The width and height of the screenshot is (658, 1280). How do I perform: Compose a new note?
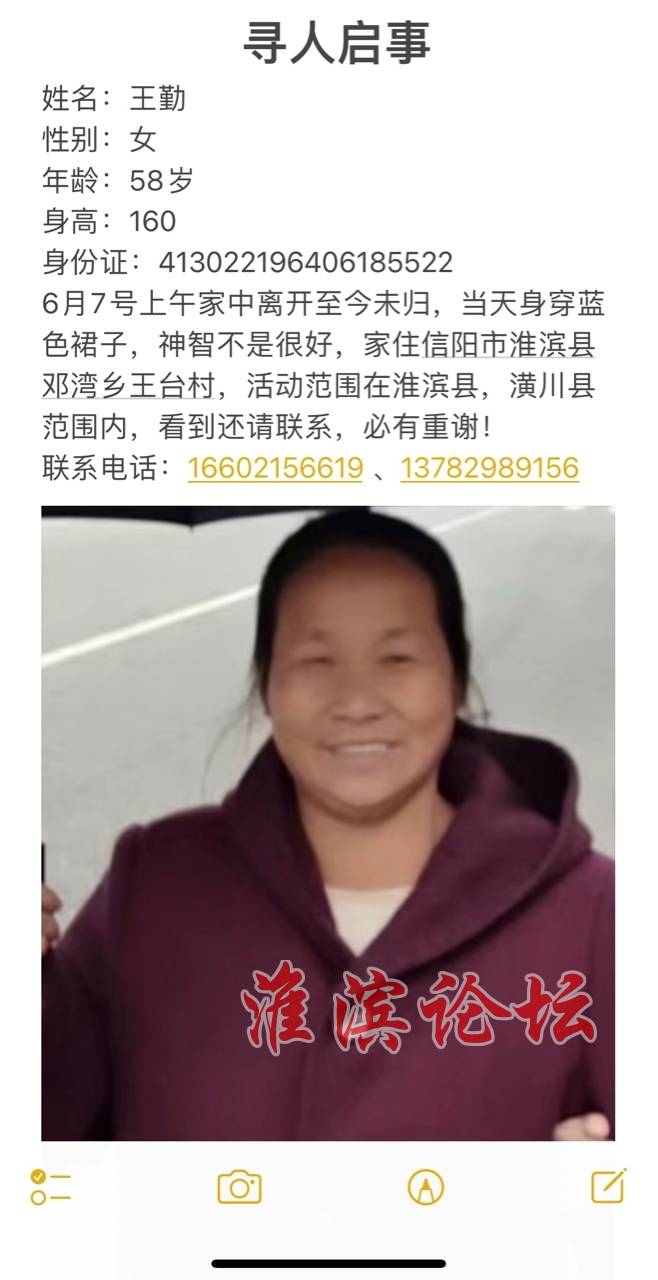pos(608,1186)
